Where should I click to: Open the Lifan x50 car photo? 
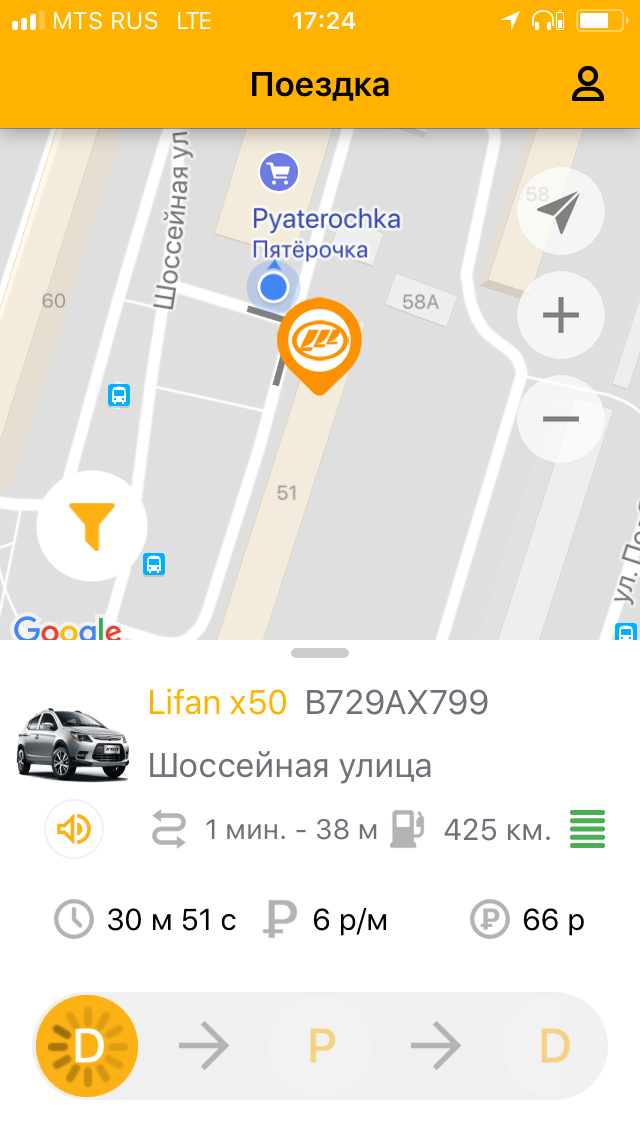[x=73, y=743]
